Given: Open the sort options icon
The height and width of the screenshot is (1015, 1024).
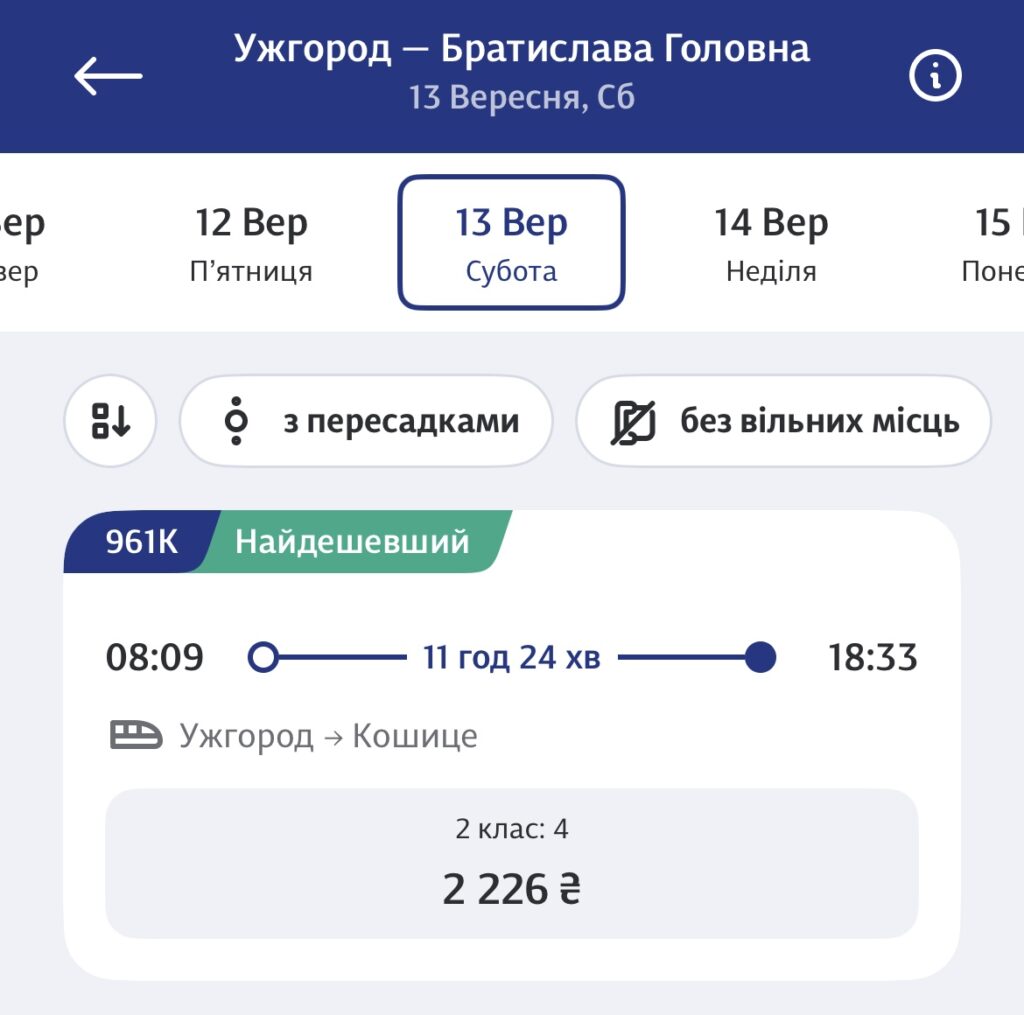Looking at the screenshot, I should coord(111,422).
